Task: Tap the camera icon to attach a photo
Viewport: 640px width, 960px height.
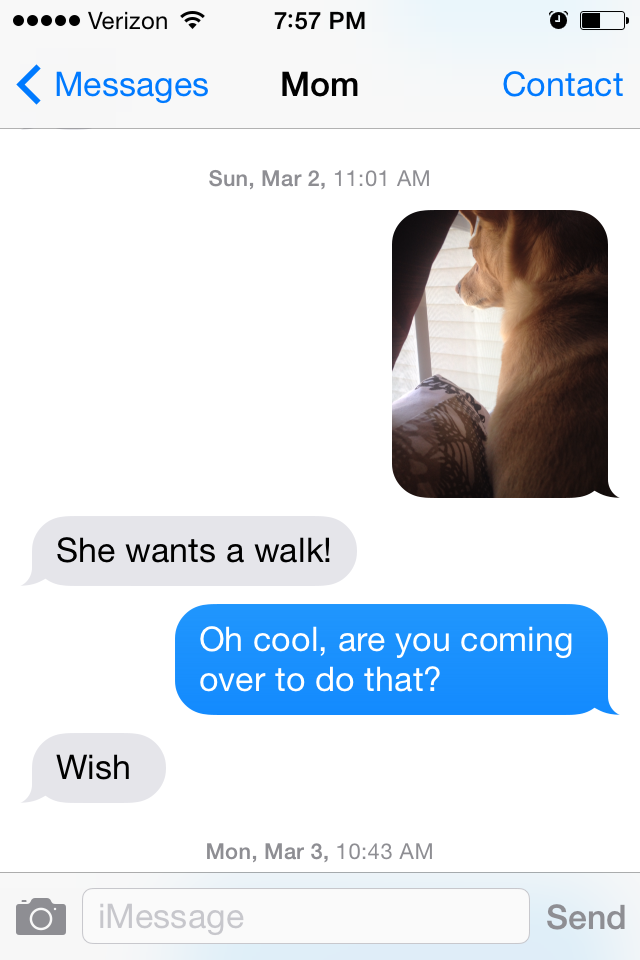Action: tap(41, 916)
